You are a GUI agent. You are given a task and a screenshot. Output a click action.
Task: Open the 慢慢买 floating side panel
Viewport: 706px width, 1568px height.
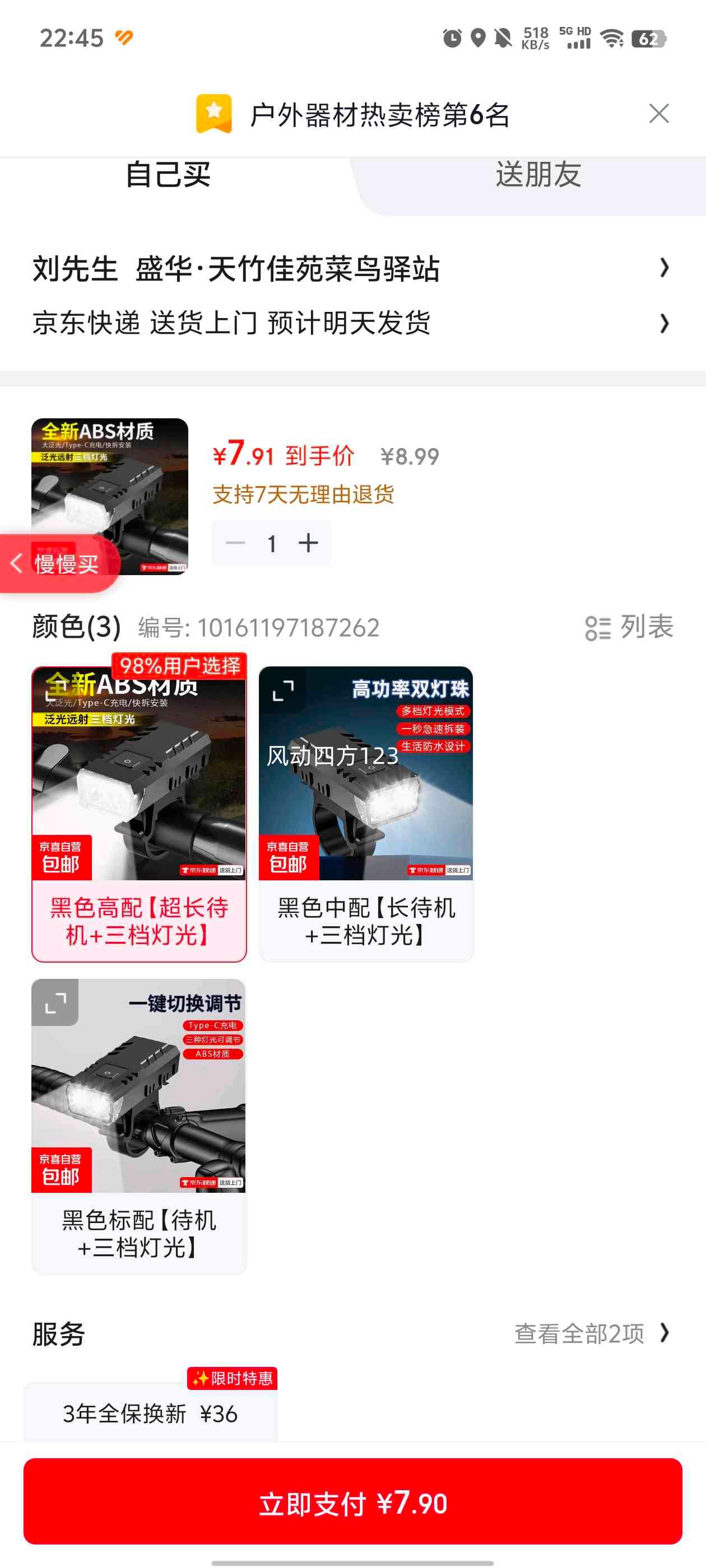coord(58,563)
